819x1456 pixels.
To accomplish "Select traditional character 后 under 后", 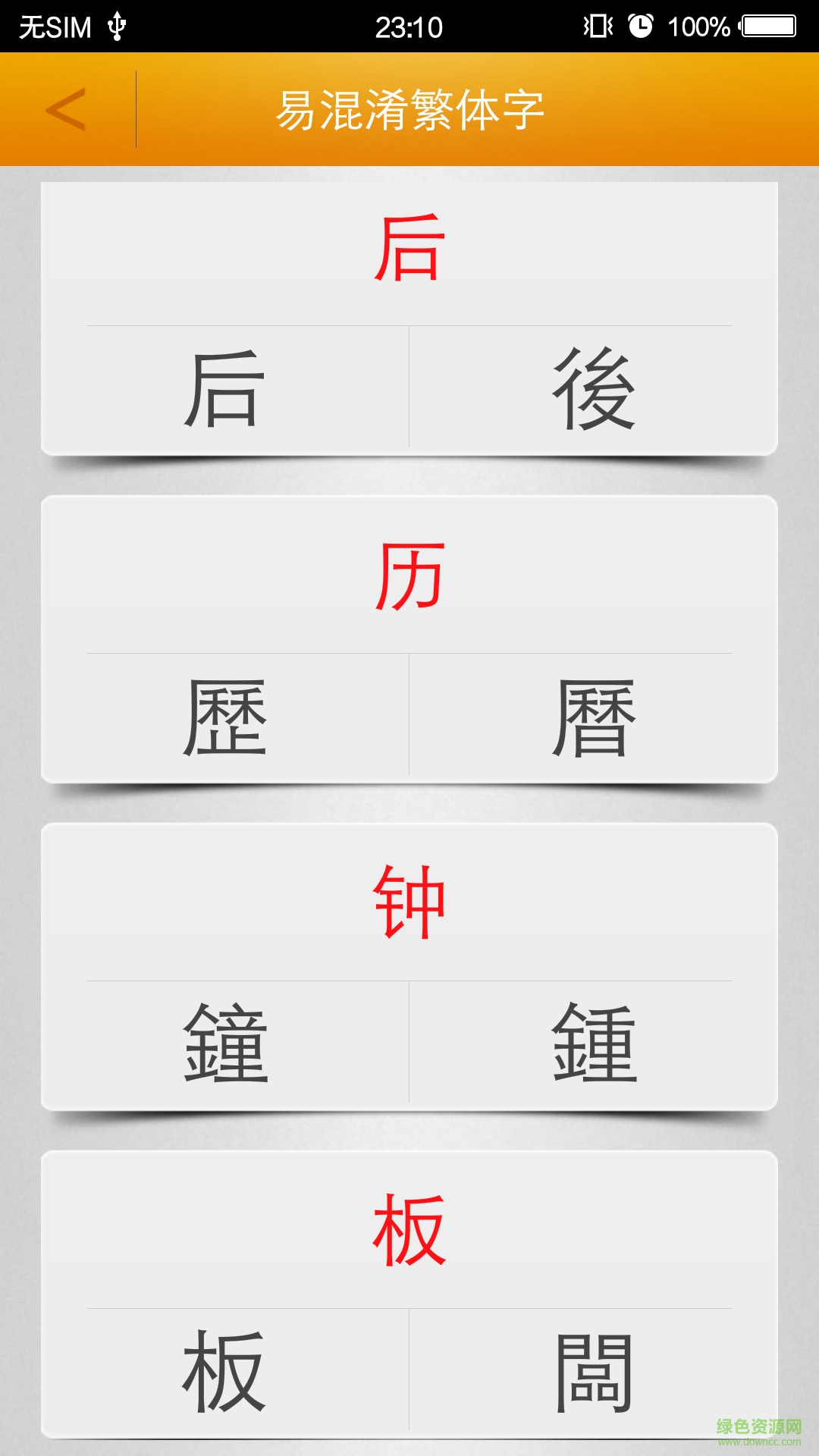I will [x=224, y=389].
